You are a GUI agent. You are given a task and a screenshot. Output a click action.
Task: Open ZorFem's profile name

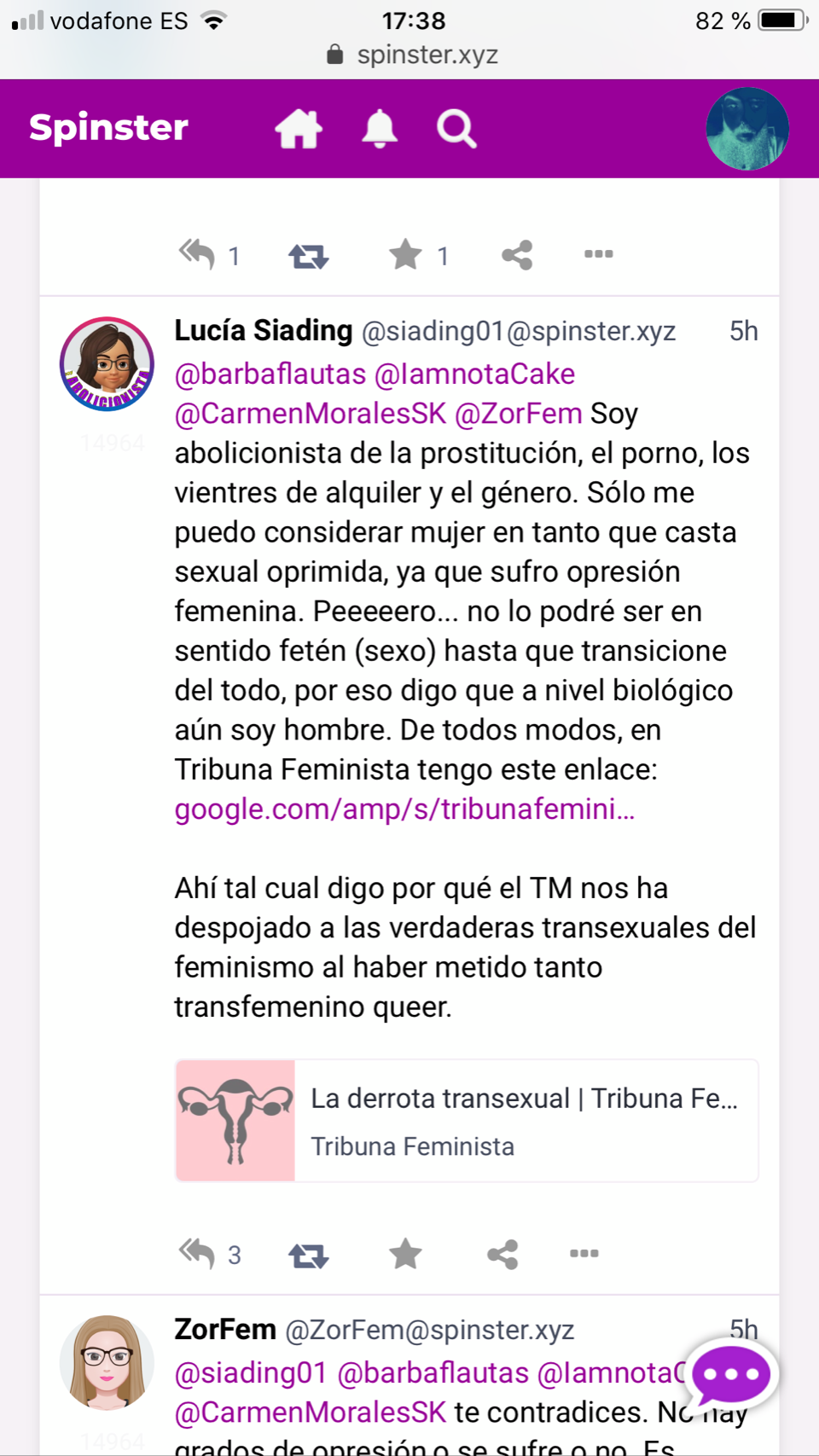coord(225,1330)
